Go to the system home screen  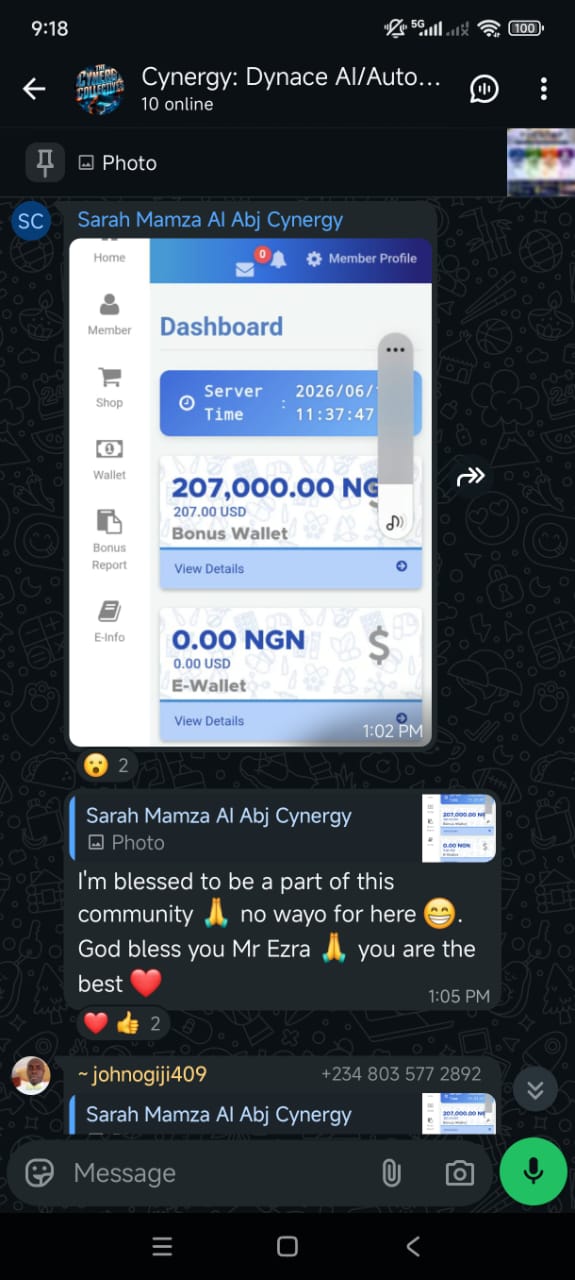point(287,1246)
